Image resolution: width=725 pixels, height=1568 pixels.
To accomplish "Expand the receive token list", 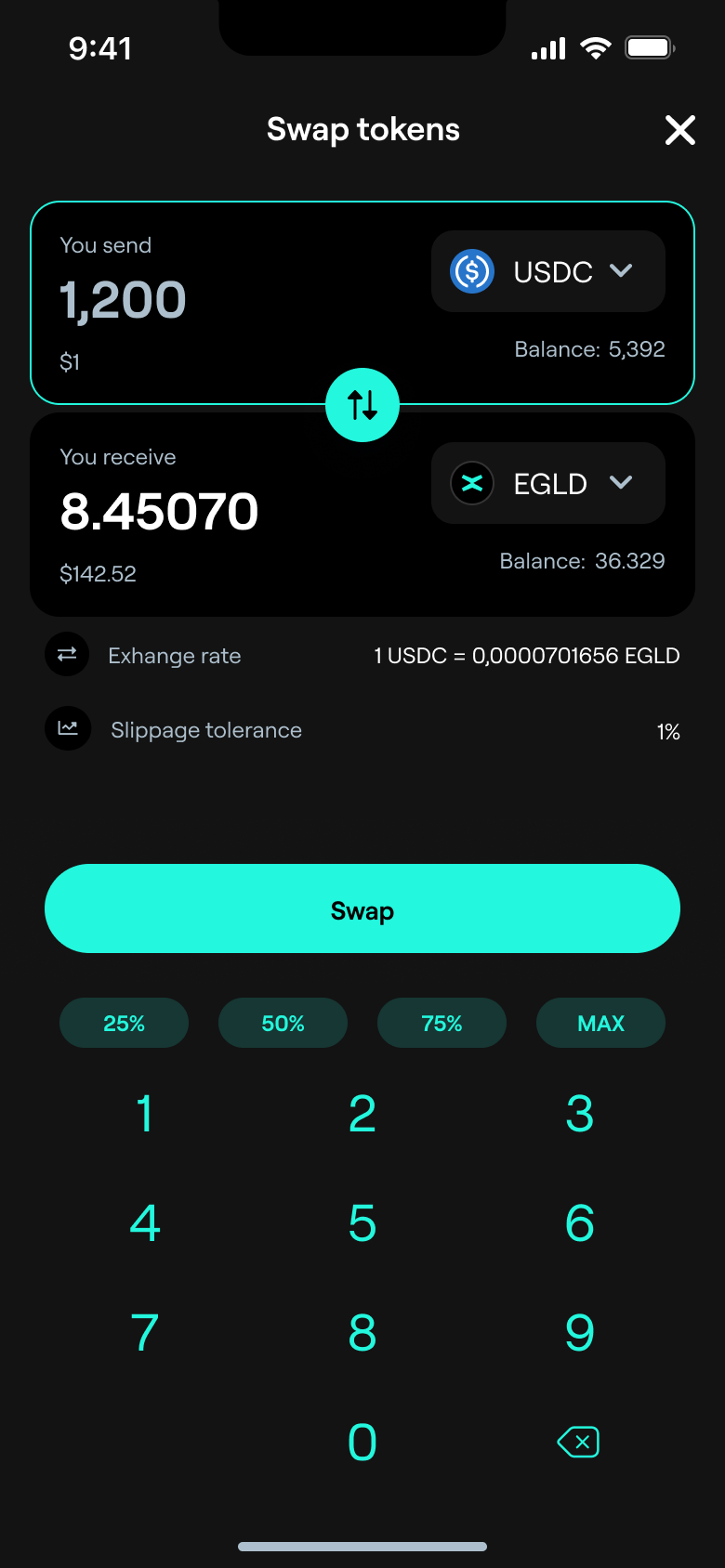I will click(x=621, y=483).
